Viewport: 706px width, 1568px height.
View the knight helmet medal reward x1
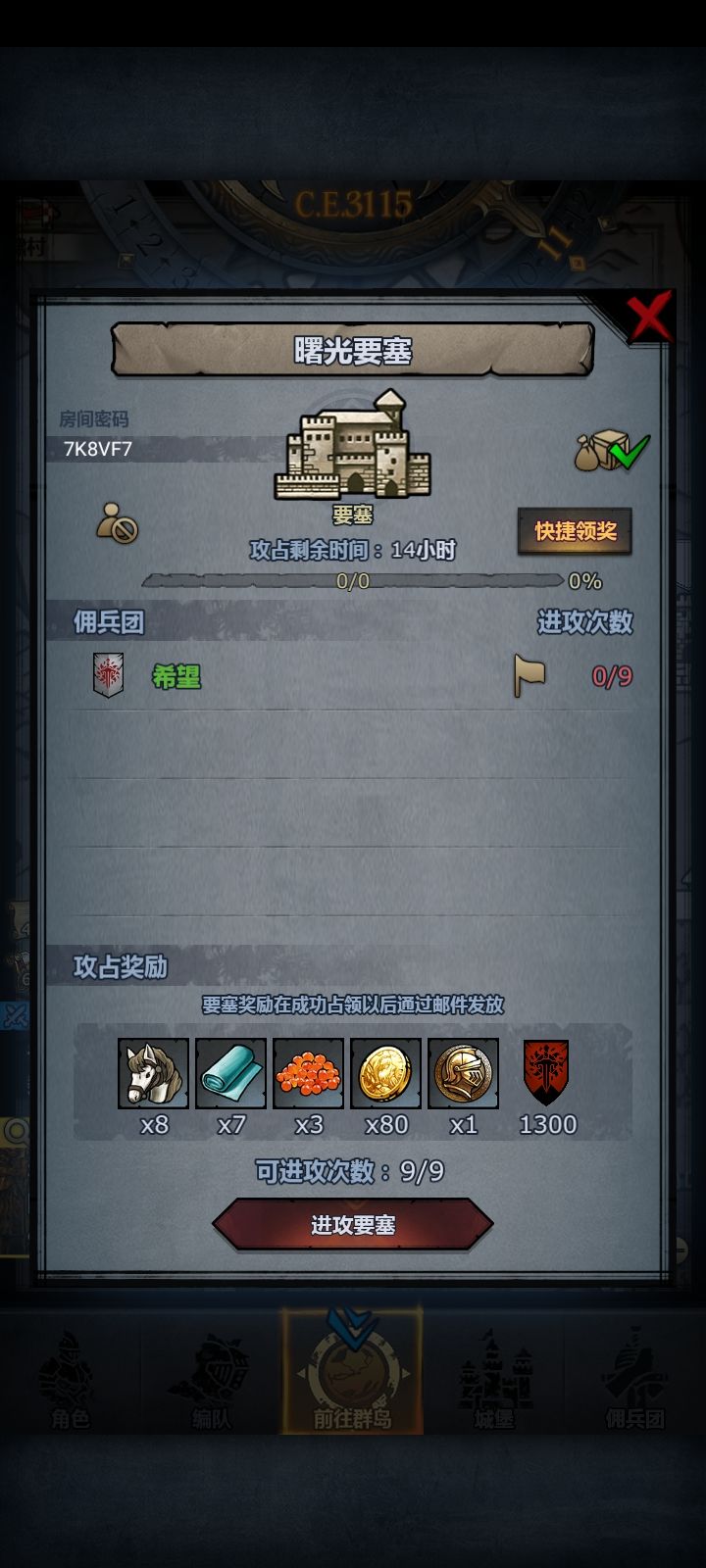click(464, 1074)
